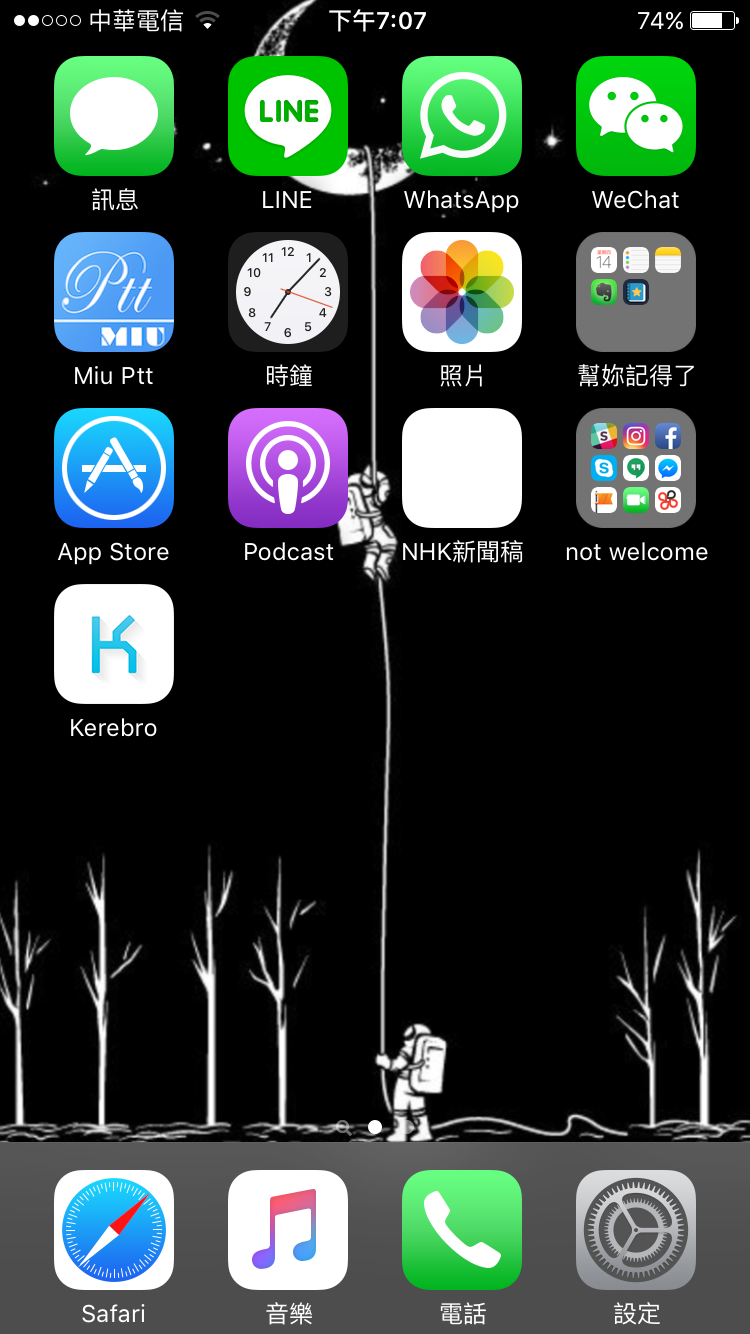The image size is (750, 1334).
Task: Open the 電話 Phone app
Action: (x=462, y=1230)
